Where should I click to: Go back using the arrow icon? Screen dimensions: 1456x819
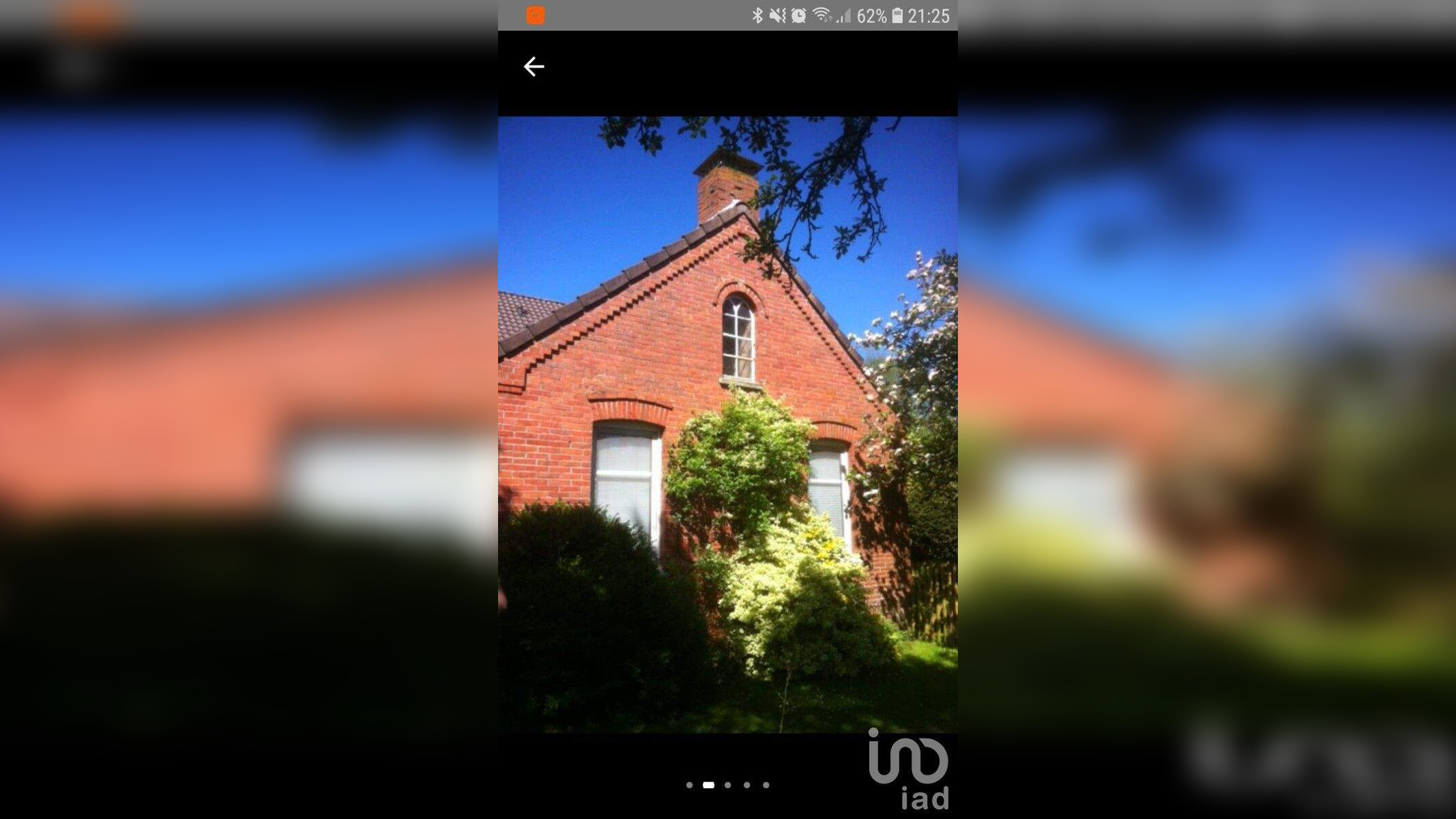534,66
